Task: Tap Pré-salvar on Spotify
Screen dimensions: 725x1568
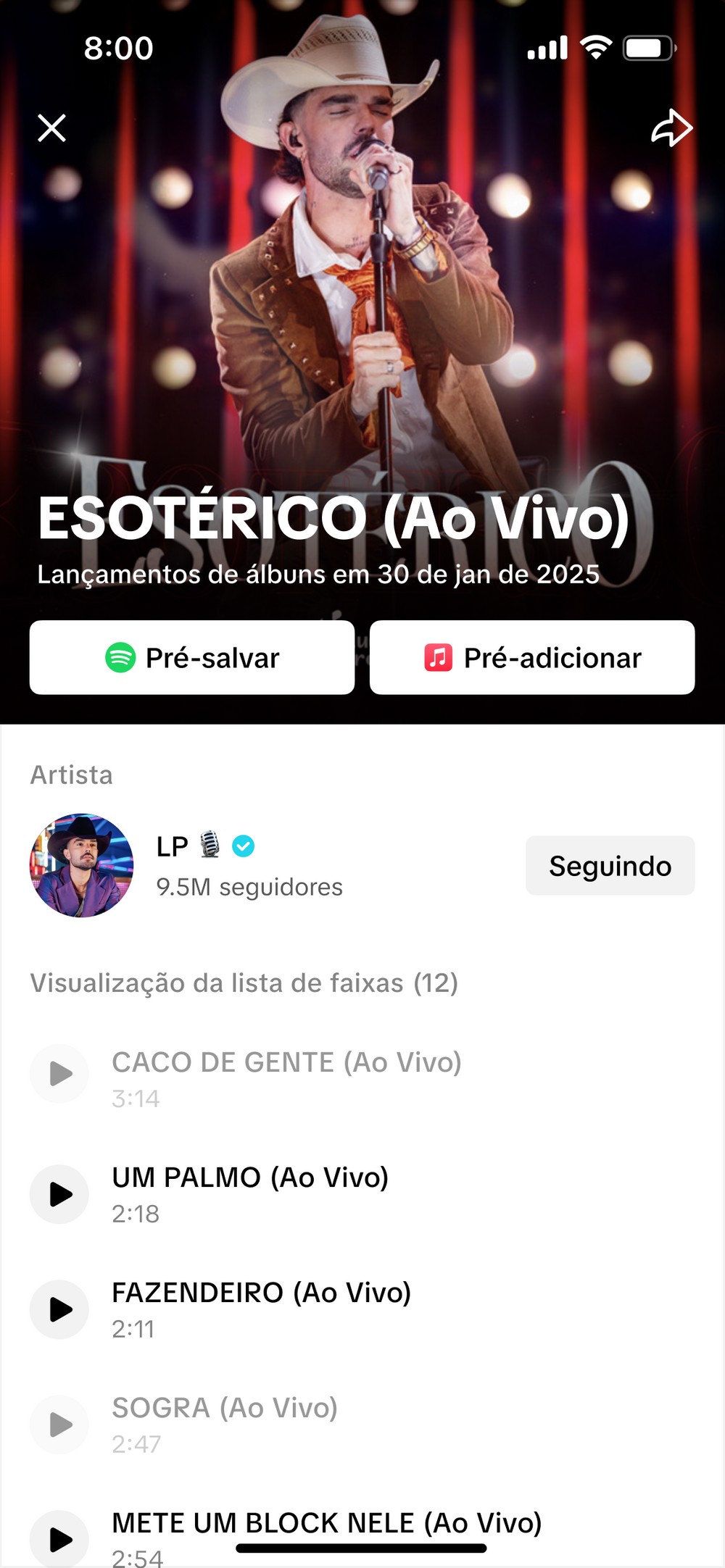Action: coord(192,657)
